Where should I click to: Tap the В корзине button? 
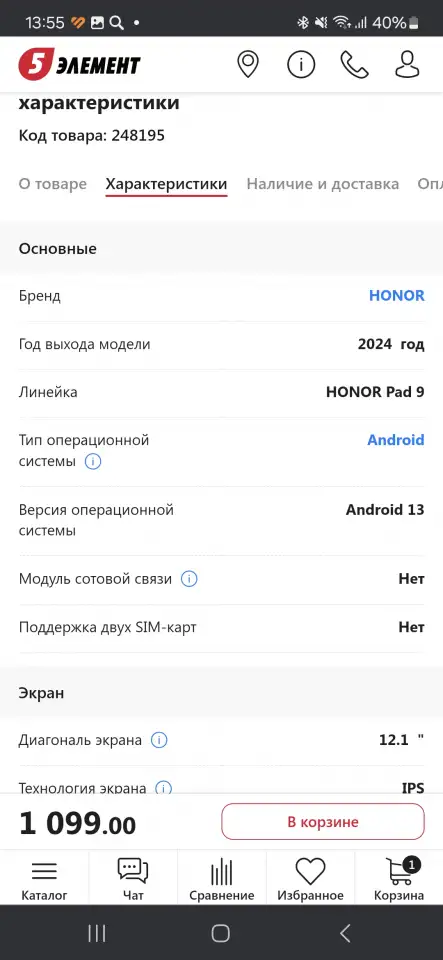(x=322, y=822)
